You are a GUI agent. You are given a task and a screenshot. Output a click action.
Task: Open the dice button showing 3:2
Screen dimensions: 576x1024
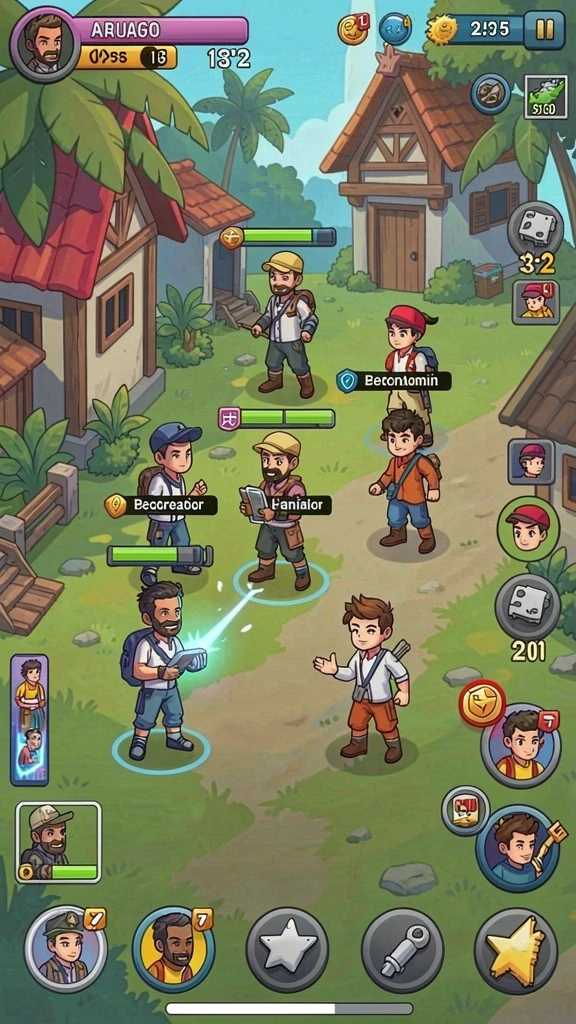coord(536,230)
